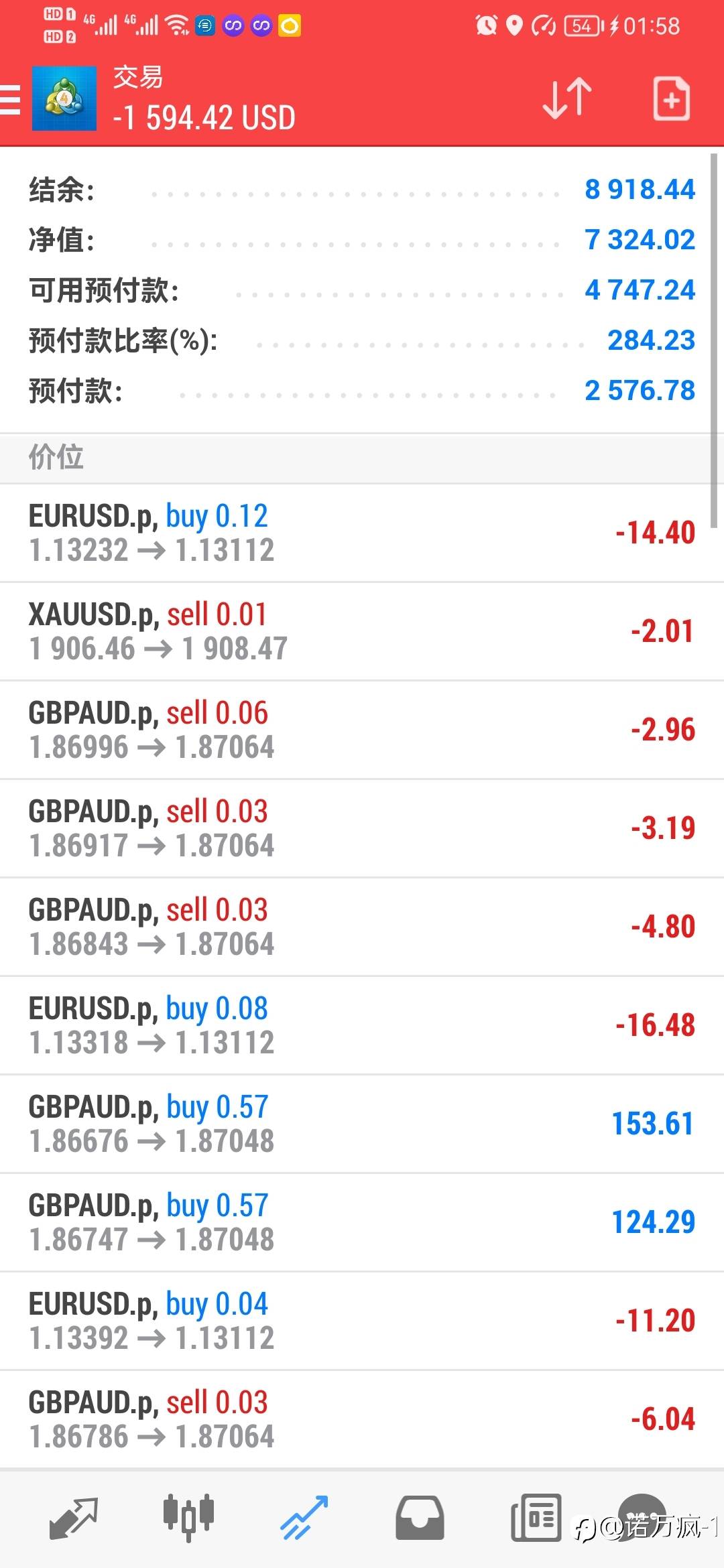The width and height of the screenshot is (724, 1568).
Task: Open the side drawer menu
Action: 11,99
